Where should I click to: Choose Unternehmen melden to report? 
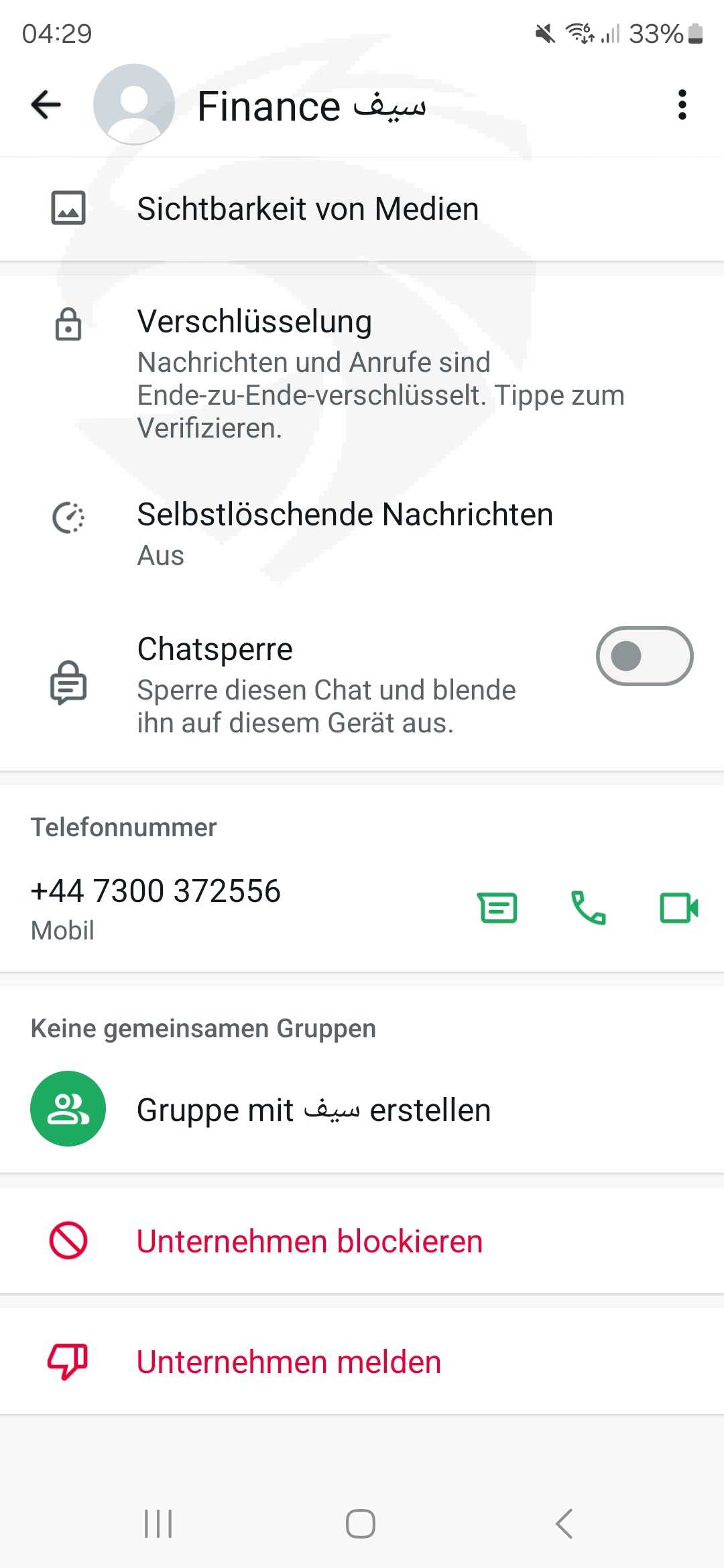[x=362, y=1362]
